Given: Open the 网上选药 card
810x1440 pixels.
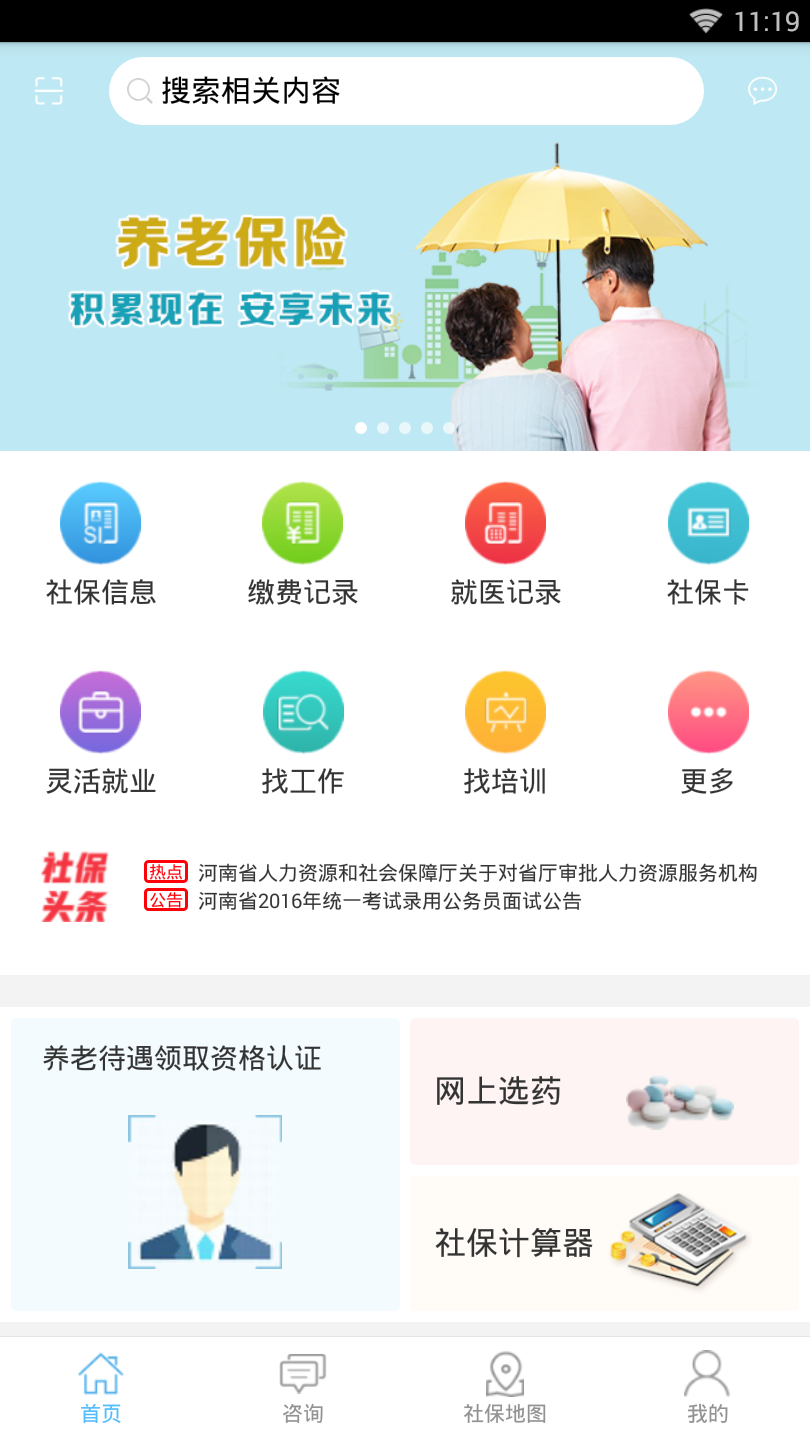Looking at the screenshot, I should 604,1092.
